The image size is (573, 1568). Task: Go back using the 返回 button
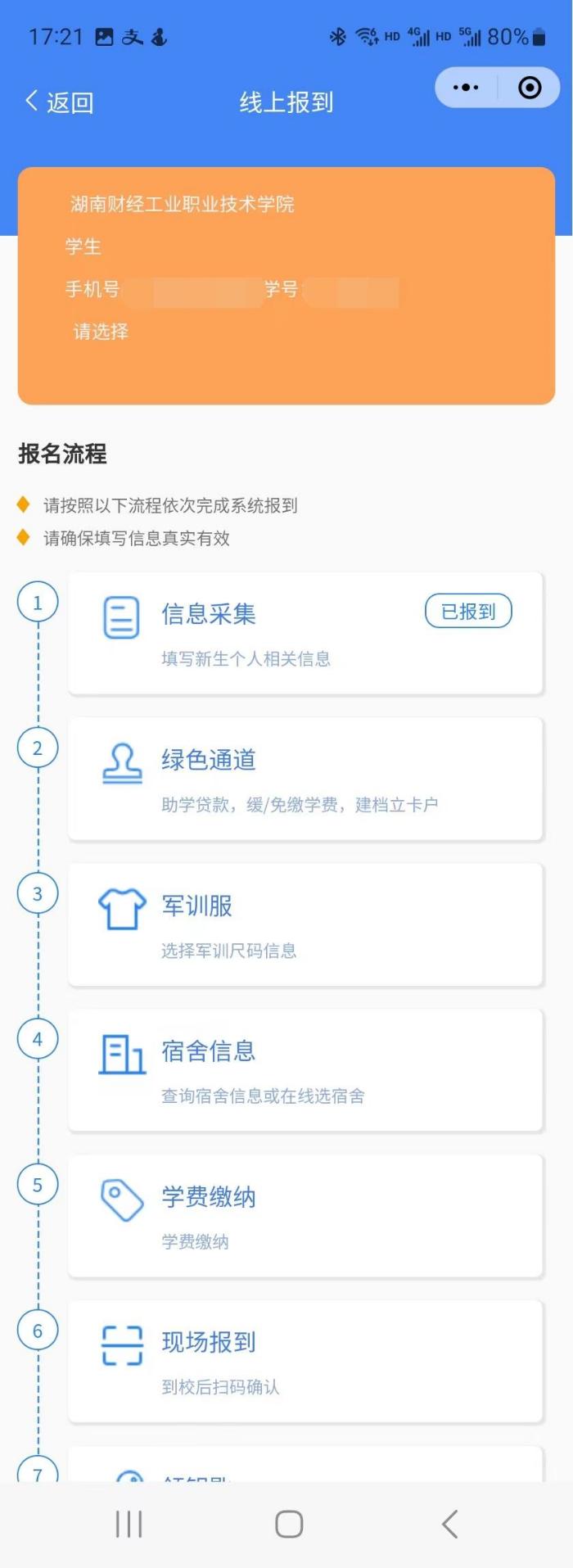click(60, 102)
